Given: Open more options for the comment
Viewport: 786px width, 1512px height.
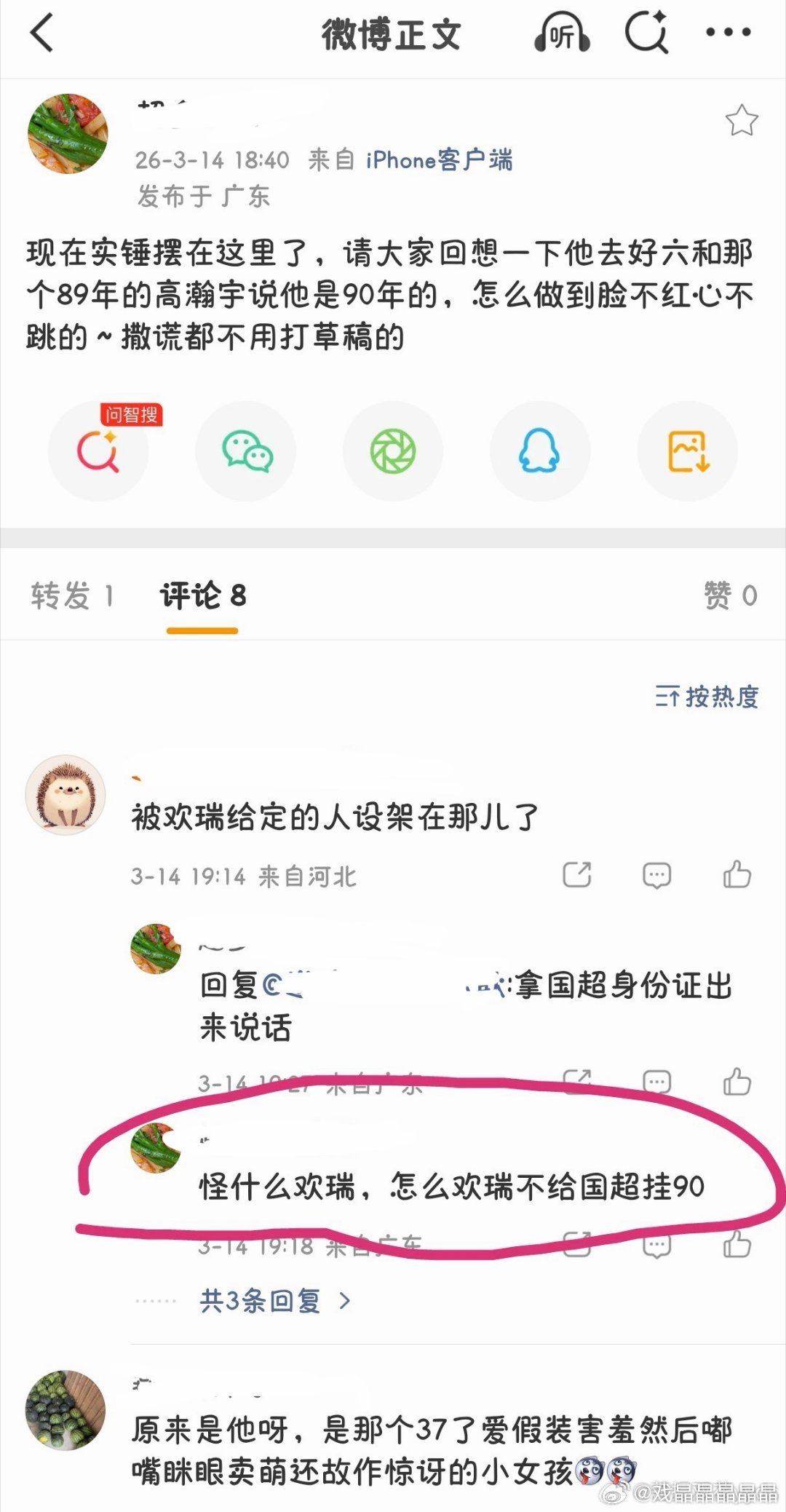Looking at the screenshot, I should tap(656, 876).
